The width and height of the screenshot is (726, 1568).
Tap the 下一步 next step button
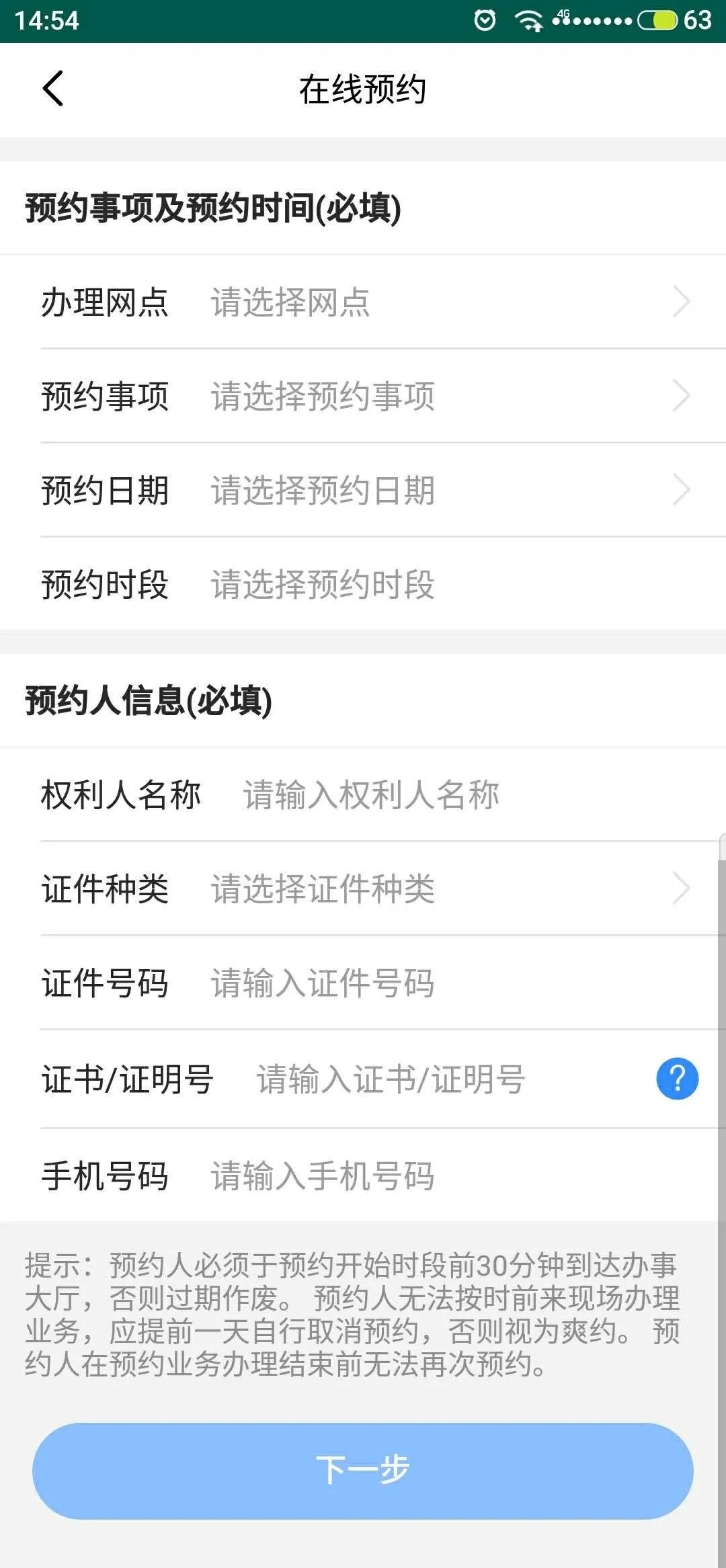tap(363, 1471)
